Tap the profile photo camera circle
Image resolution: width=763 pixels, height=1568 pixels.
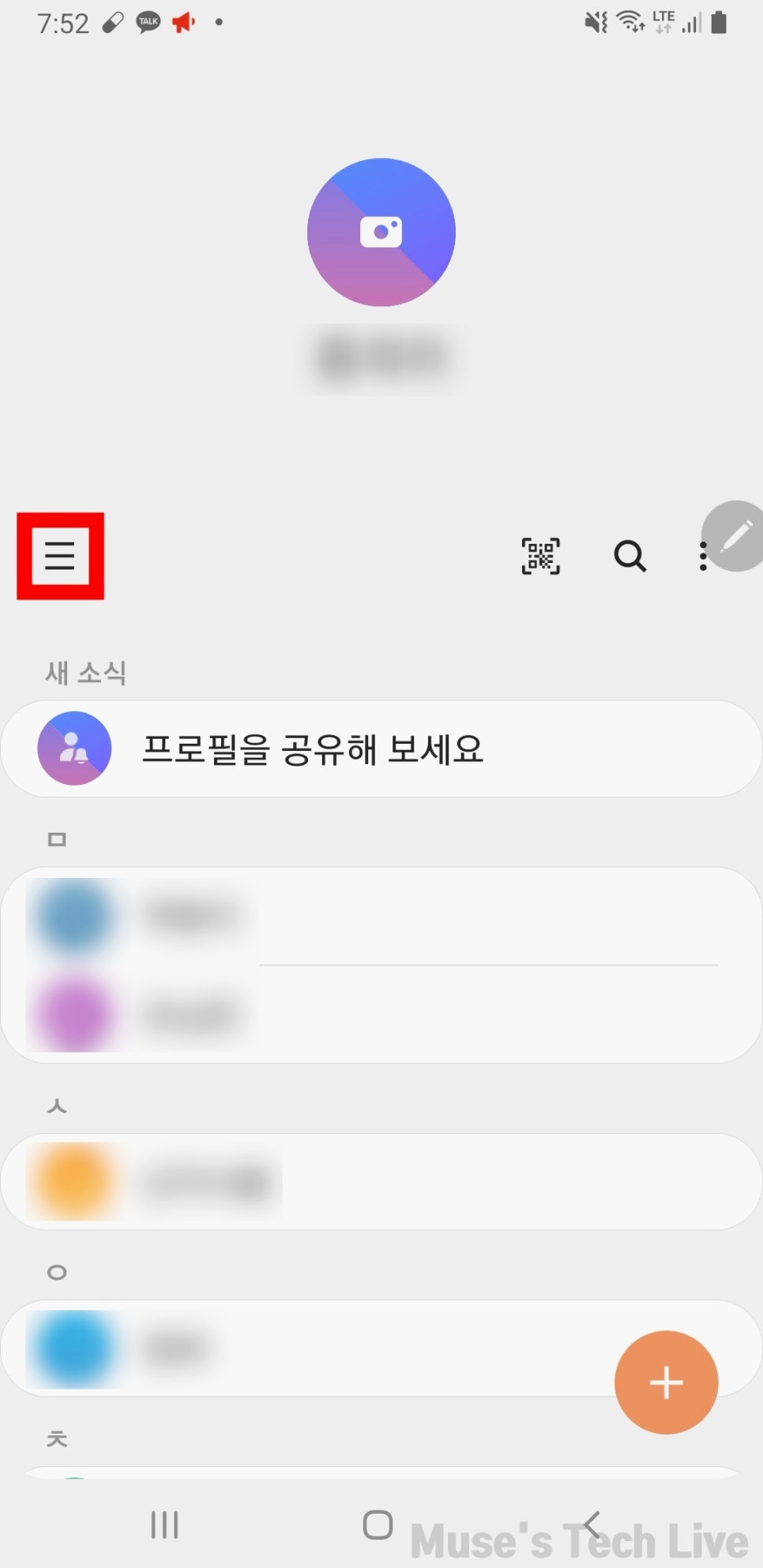click(x=381, y=232)
